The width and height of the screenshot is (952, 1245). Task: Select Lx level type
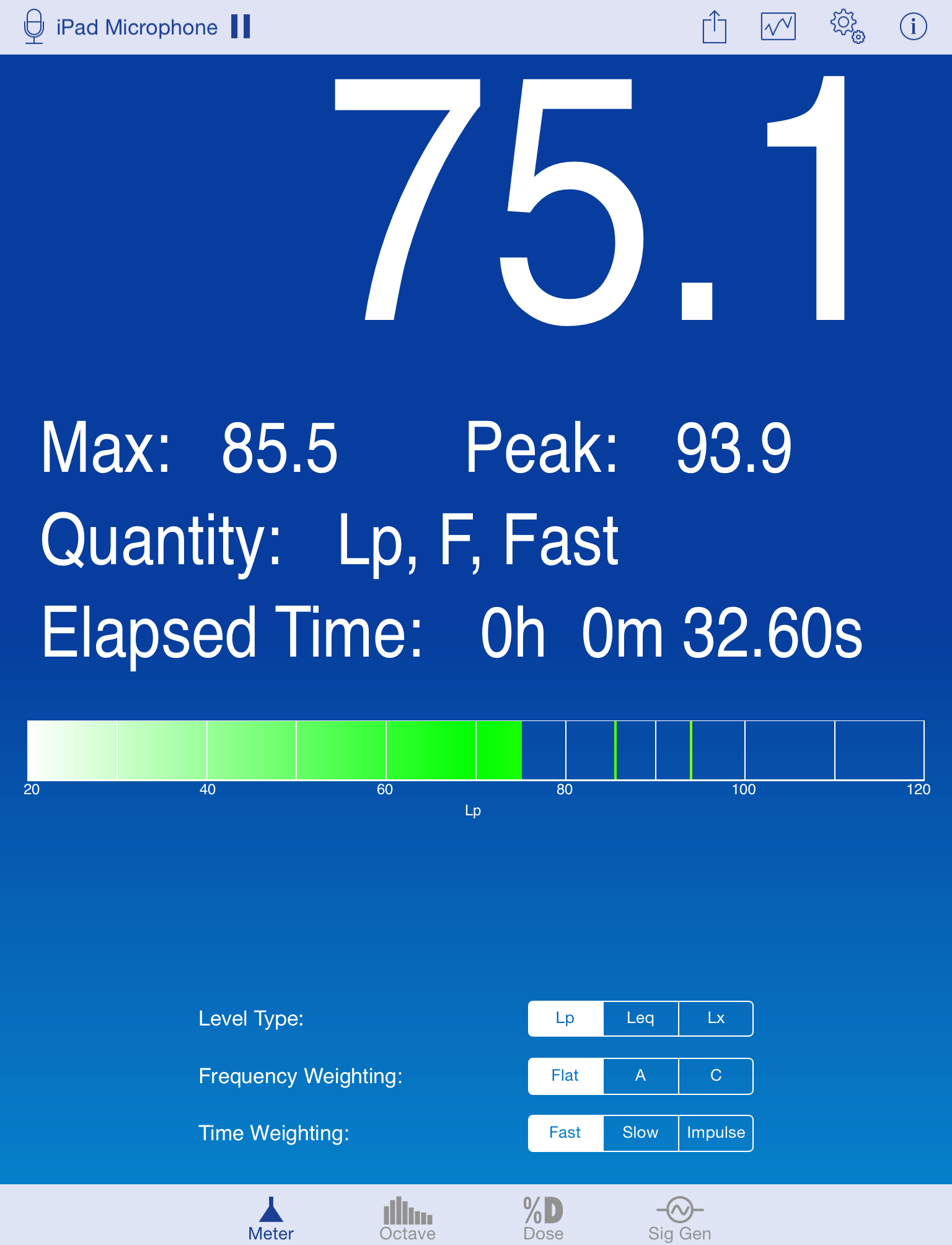pyautogui.click(x=715, y=1019)
